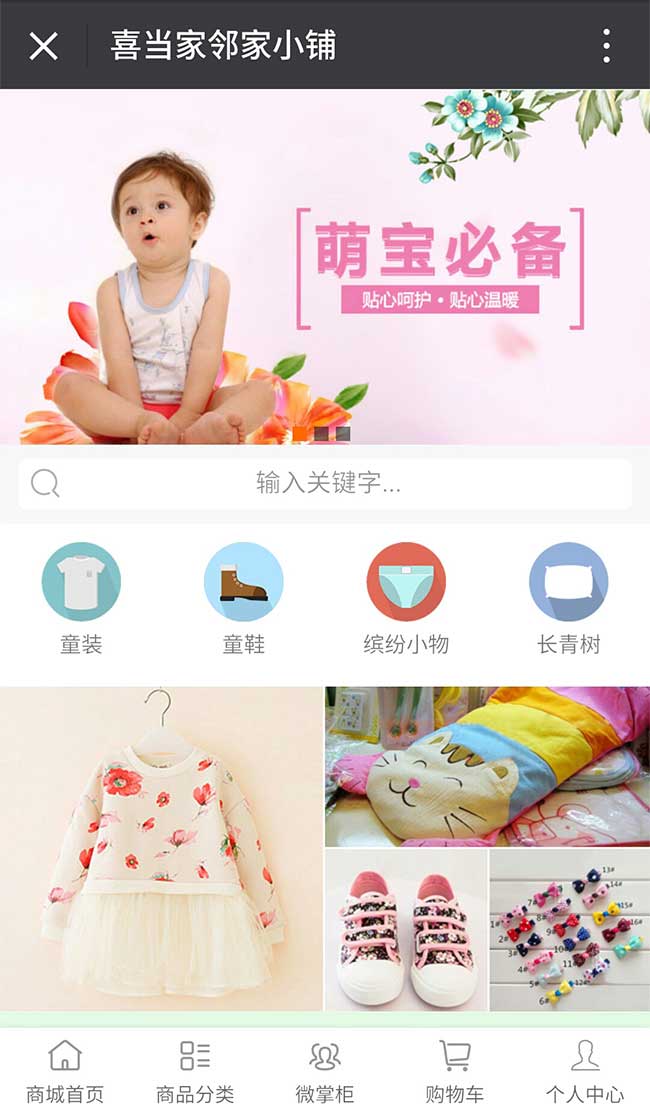
Task: Go to the 个人中心 tab
Action: 585,1072
